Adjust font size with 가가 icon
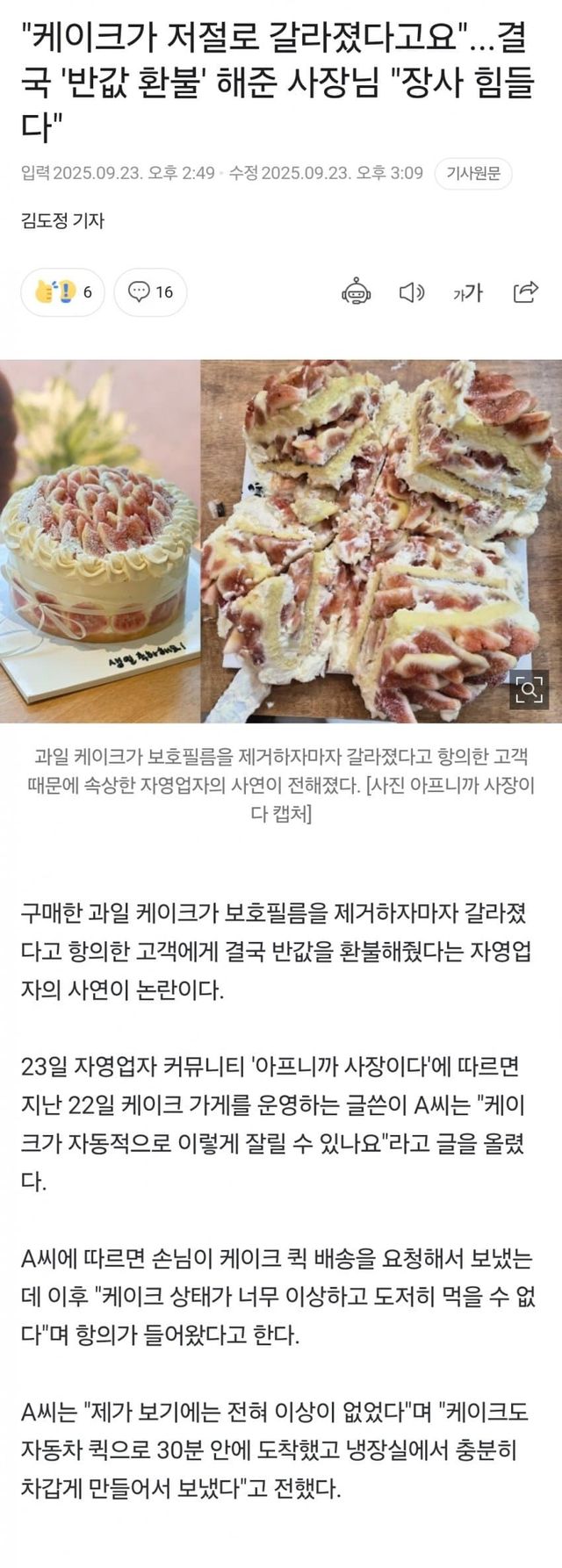562x1568 pixels. (x=468, y=292)
